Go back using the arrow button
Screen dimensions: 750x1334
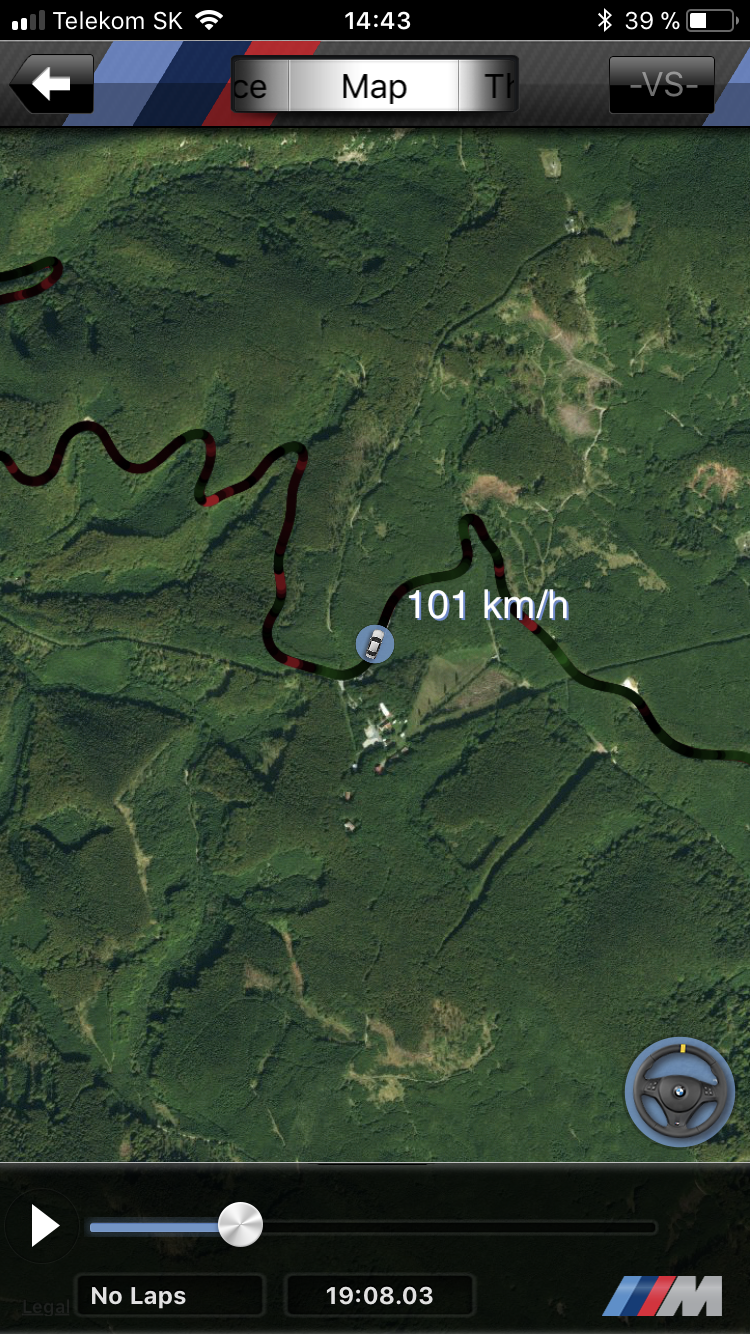(x=52, y=84)
